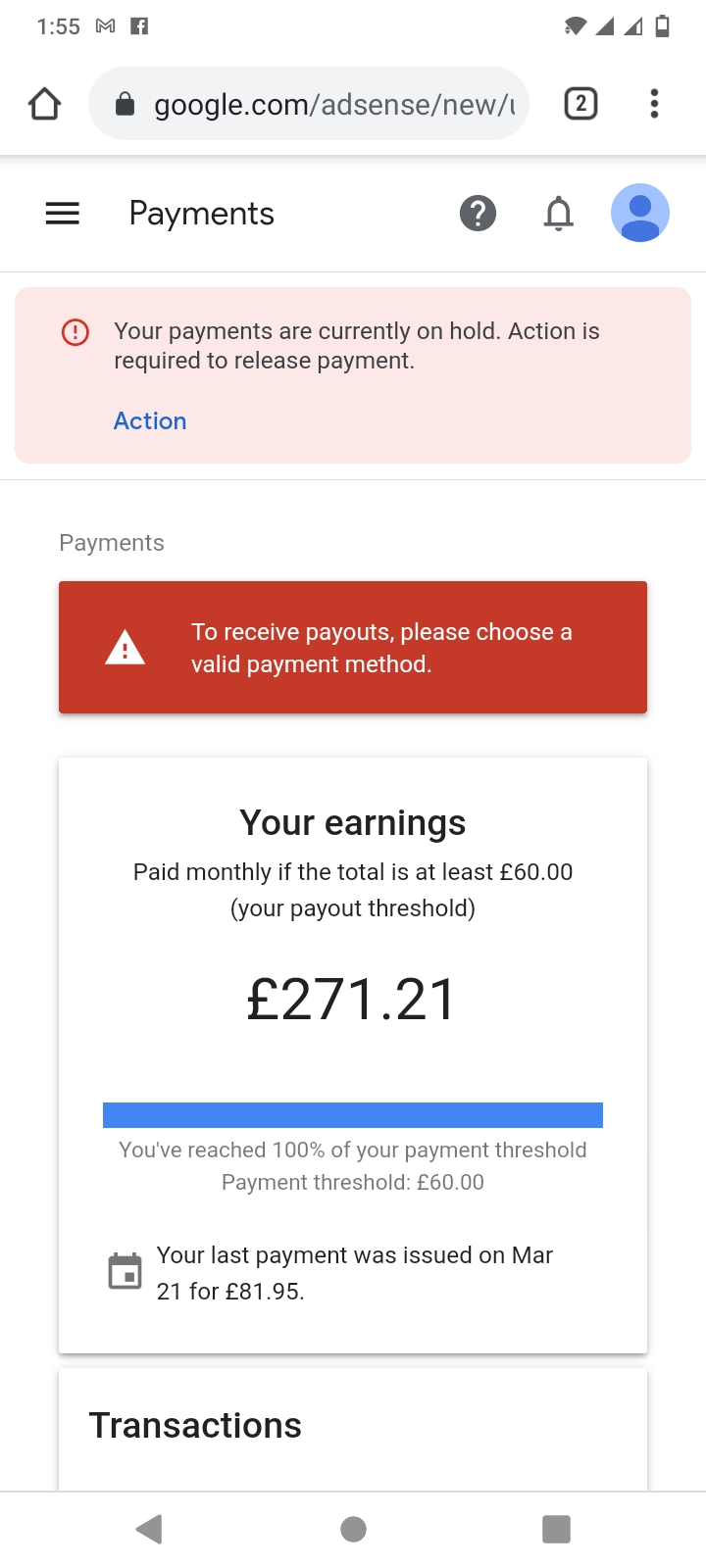Open the payment method warning banner

point(353,647)
